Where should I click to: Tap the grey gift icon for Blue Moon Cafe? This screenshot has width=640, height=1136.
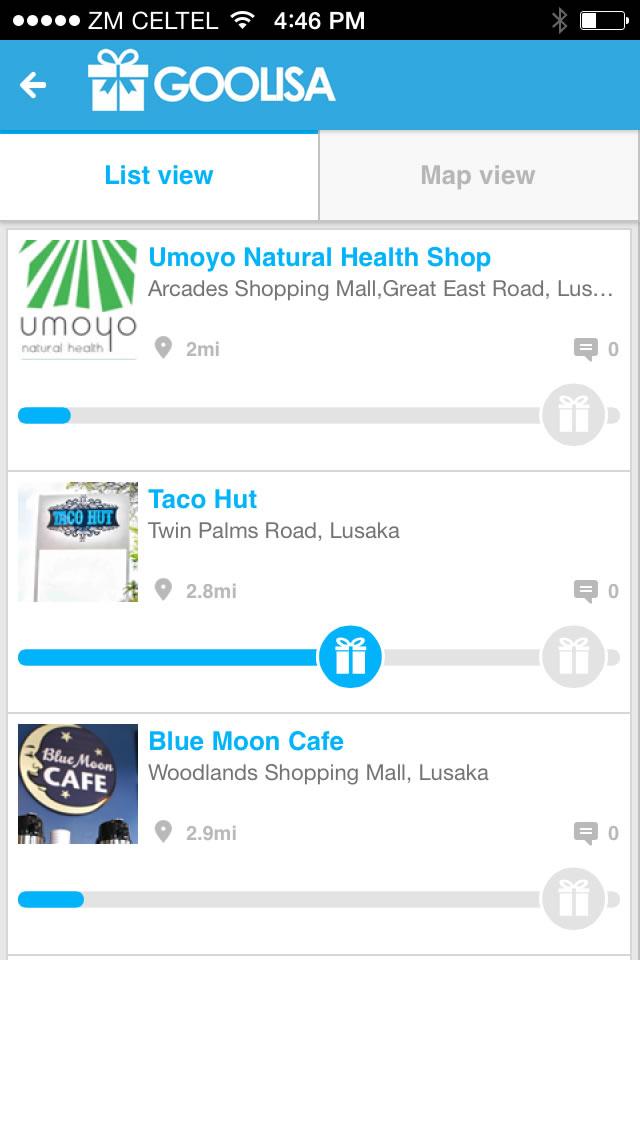[573, 899]
